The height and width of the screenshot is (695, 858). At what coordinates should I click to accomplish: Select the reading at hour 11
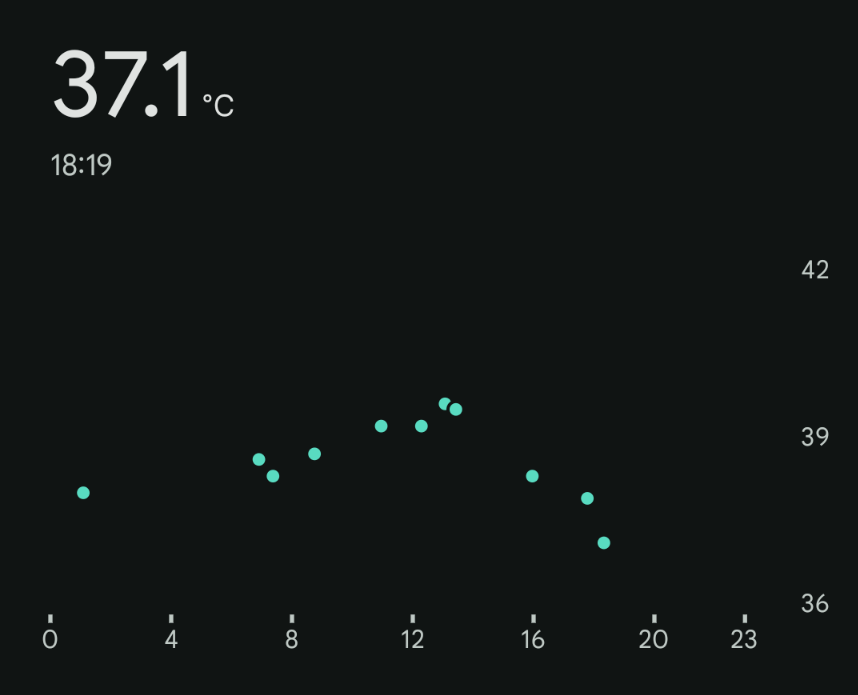point(381,426)
